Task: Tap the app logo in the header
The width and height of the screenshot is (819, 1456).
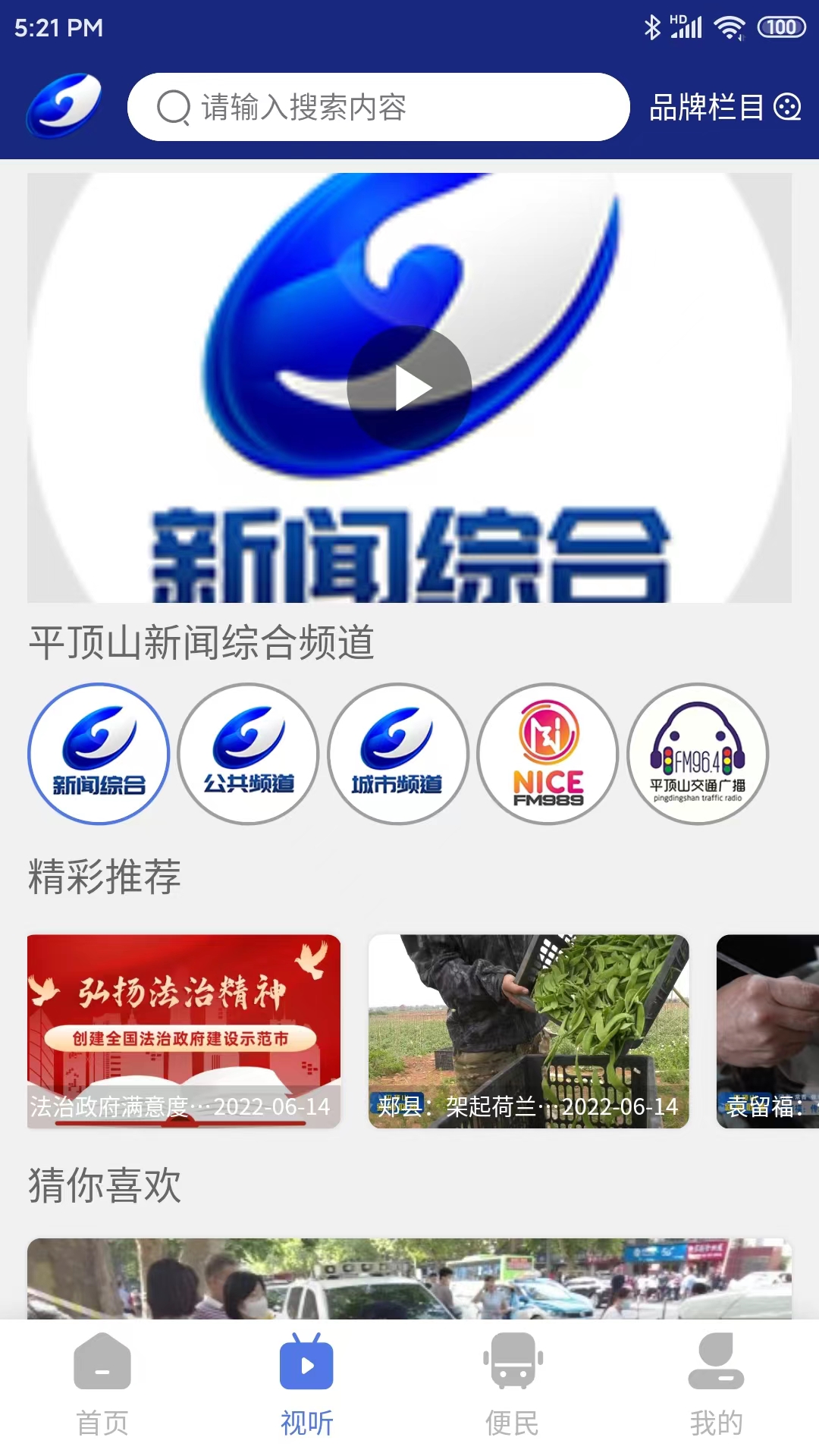Action: 64,105
